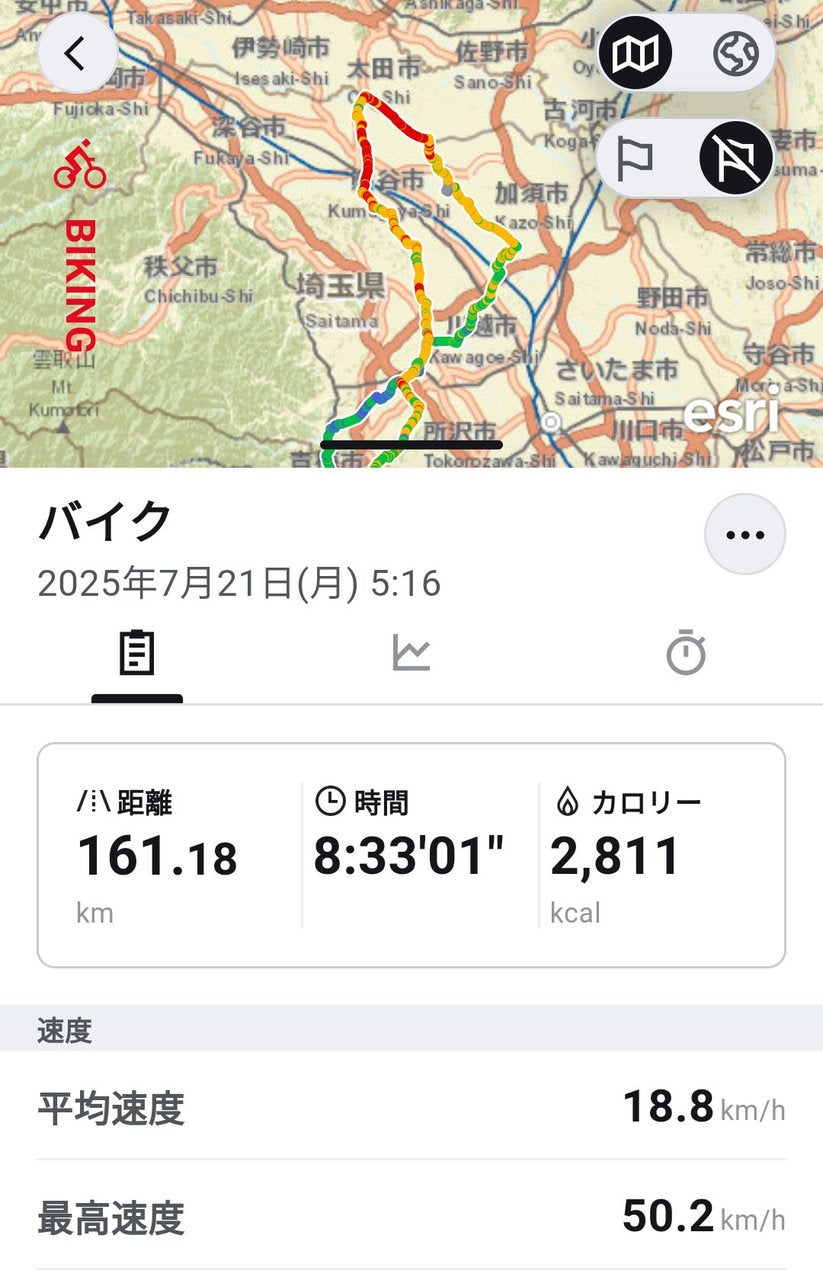Select the standard map view
Image resolution: width=823 pixels, height=1280 pixels.
coord(636,53)
